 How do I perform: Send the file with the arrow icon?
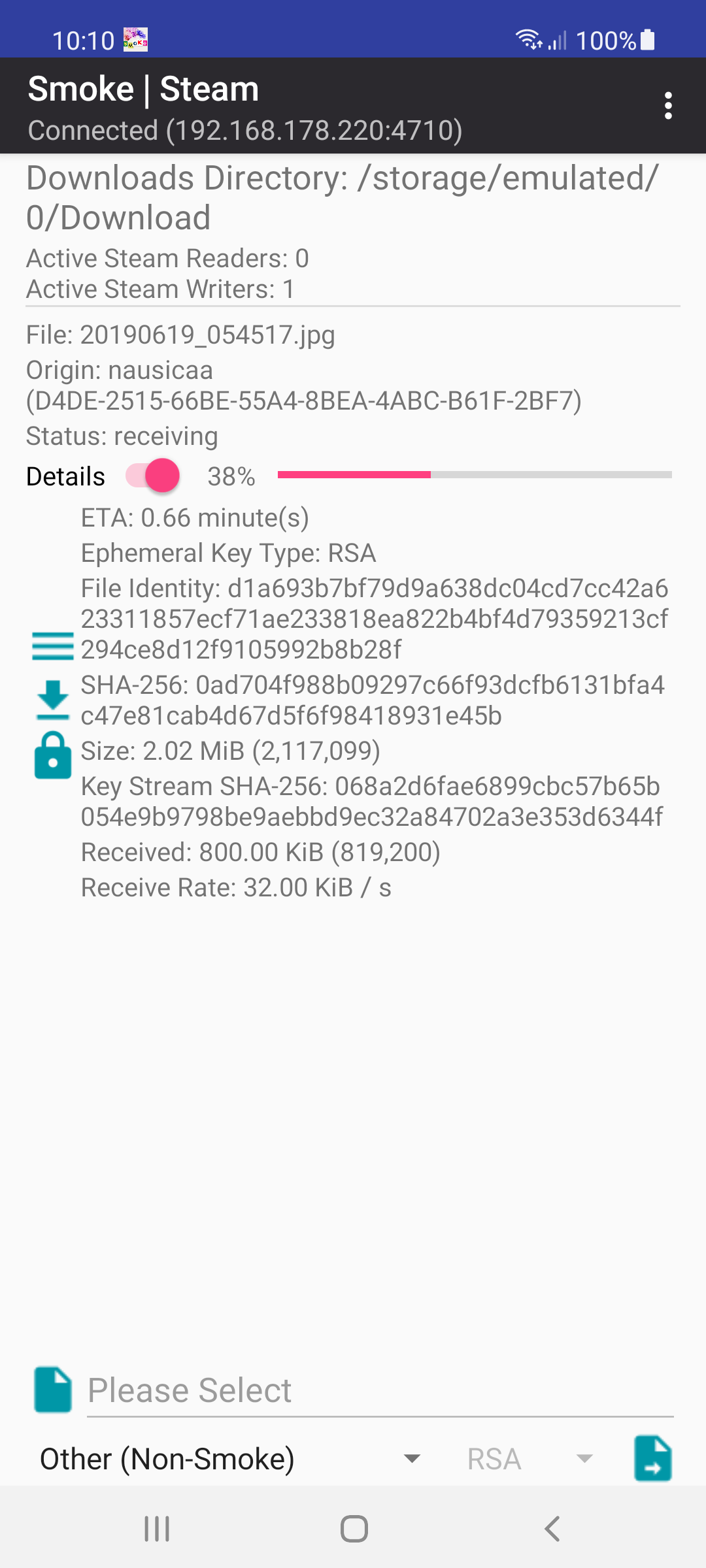point(652,1458)
